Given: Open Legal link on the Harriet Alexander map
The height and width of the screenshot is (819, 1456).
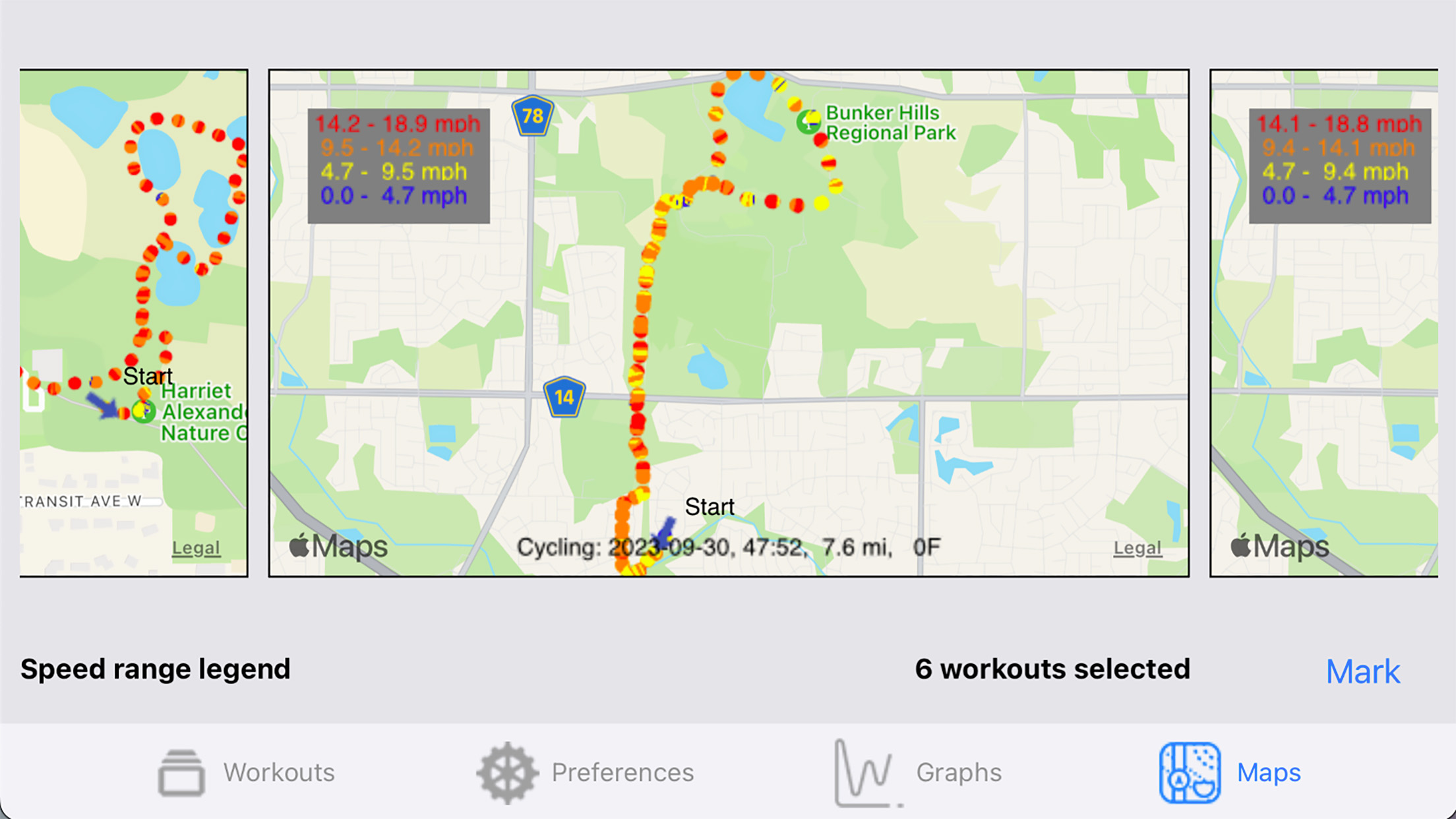Looking at the screenshot, I should click(x=196, y=548).
